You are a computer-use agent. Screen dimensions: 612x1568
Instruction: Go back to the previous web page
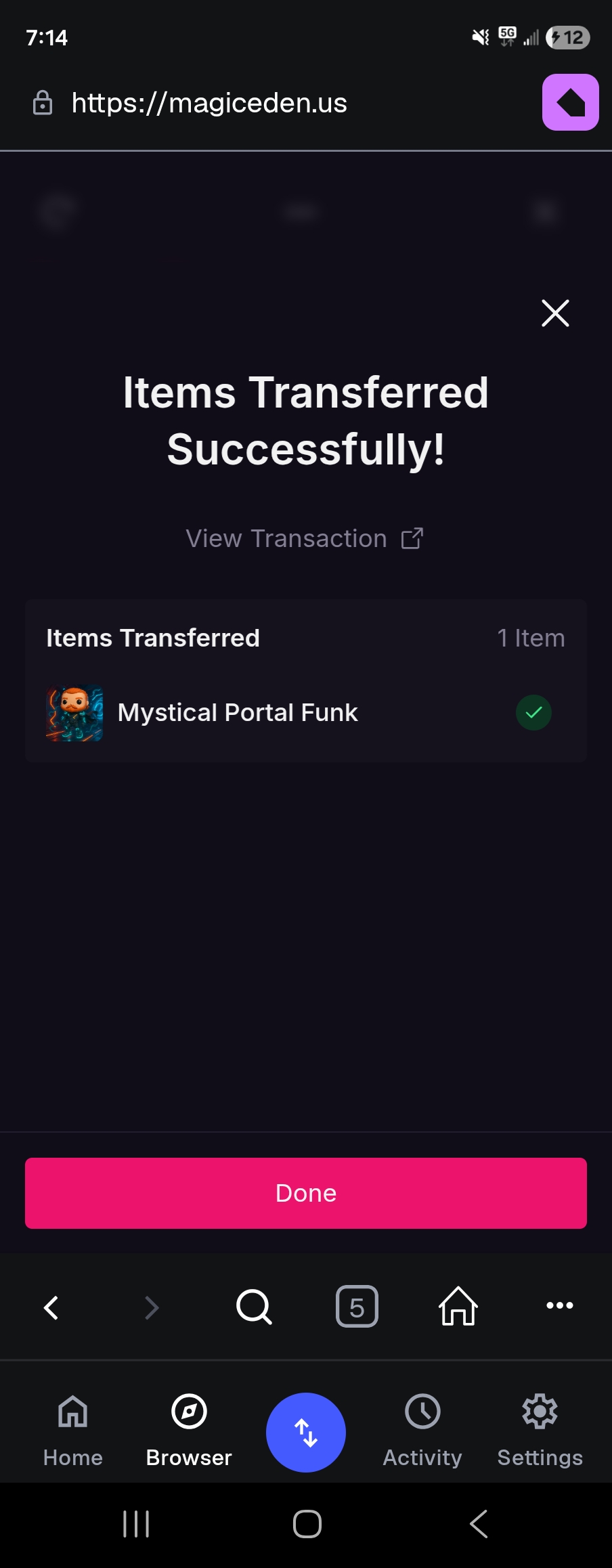51,1307
